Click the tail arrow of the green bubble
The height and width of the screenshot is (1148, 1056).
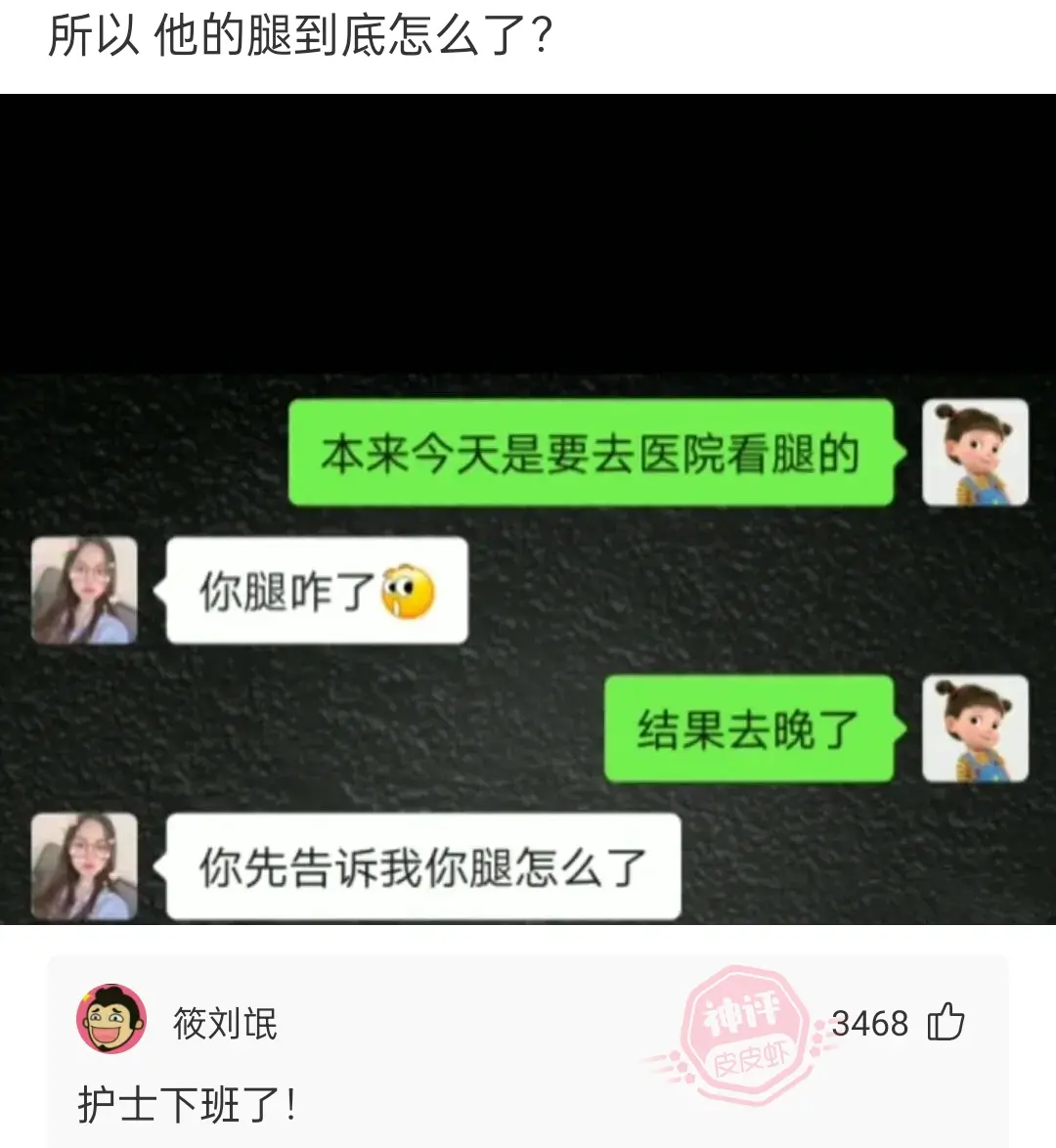click(x=902, y=452)
